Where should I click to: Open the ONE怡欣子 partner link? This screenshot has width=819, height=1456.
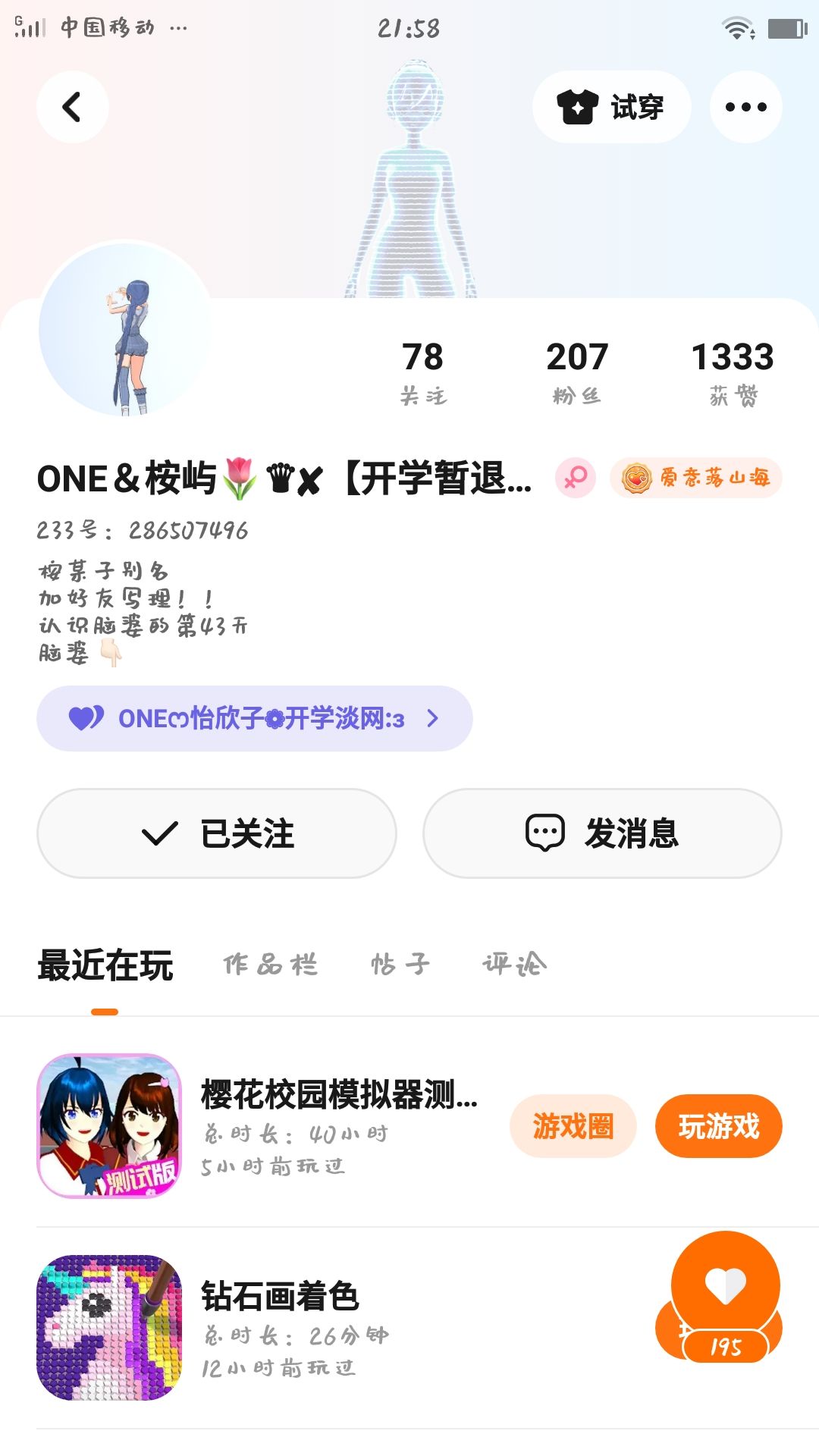pyautogui.click(x=254, y=718)
